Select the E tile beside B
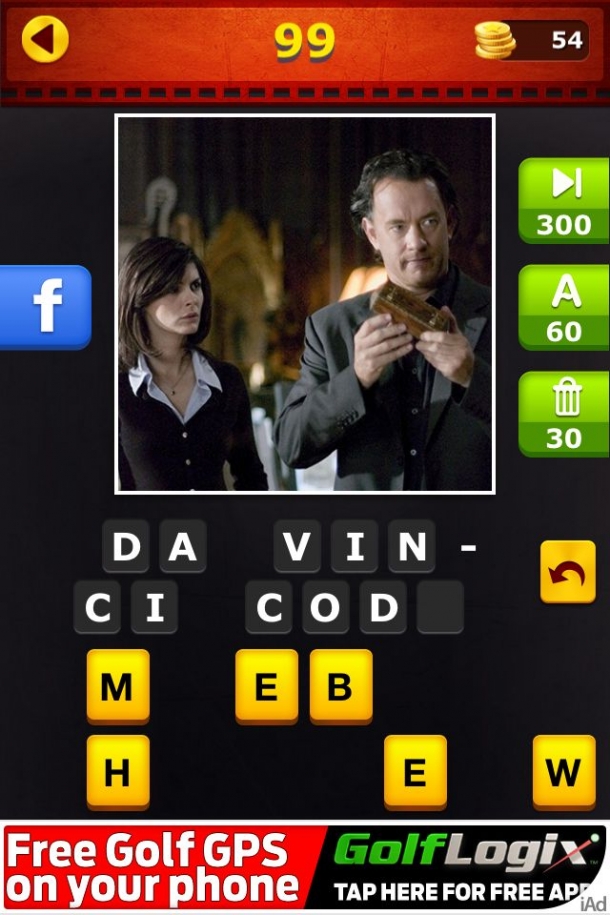 (266, 686)
